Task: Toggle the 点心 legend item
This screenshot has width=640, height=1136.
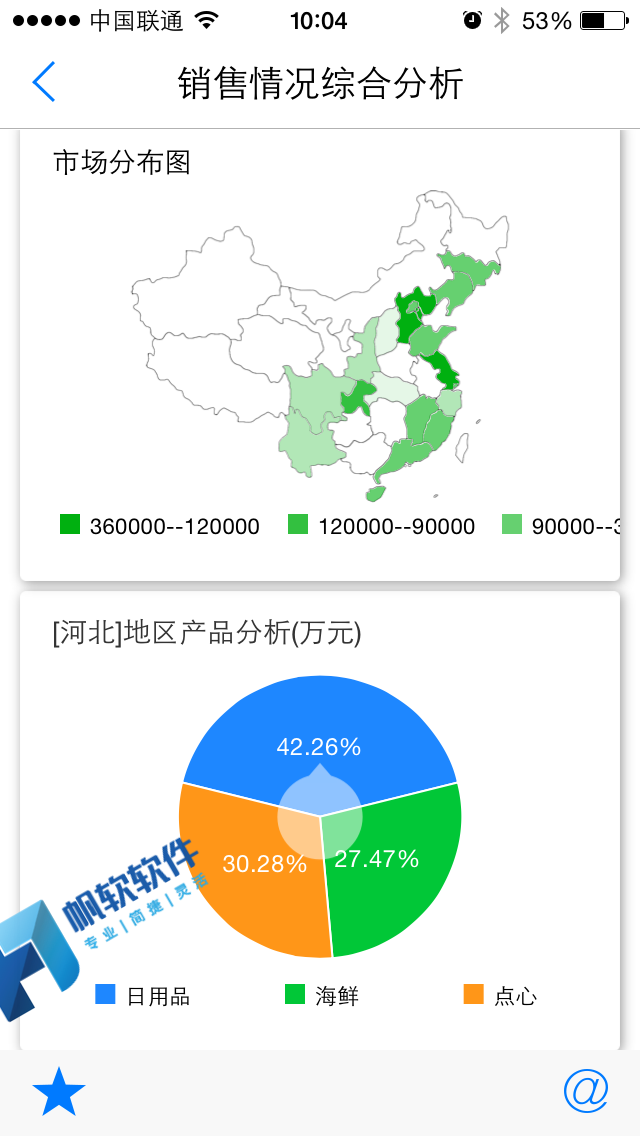Action: coord(501,995)
